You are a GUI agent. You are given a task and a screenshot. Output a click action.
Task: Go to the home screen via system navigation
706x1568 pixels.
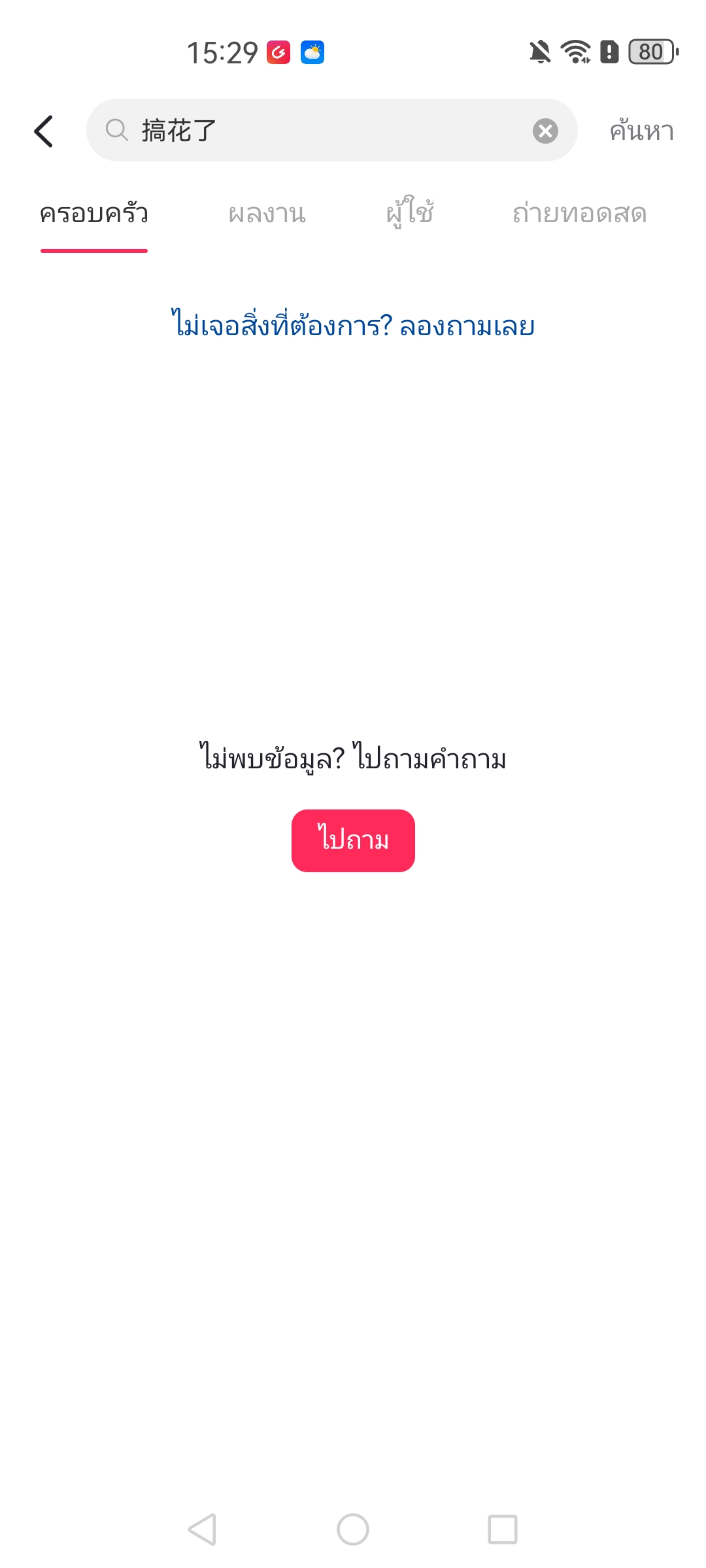coord(353,1529)
